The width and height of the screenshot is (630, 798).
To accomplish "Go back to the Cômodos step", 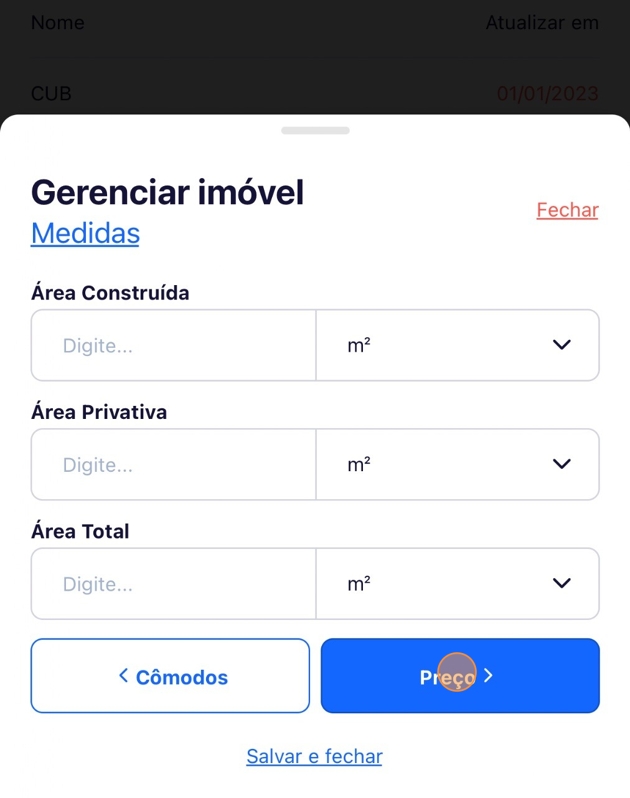I will (170, 677).
